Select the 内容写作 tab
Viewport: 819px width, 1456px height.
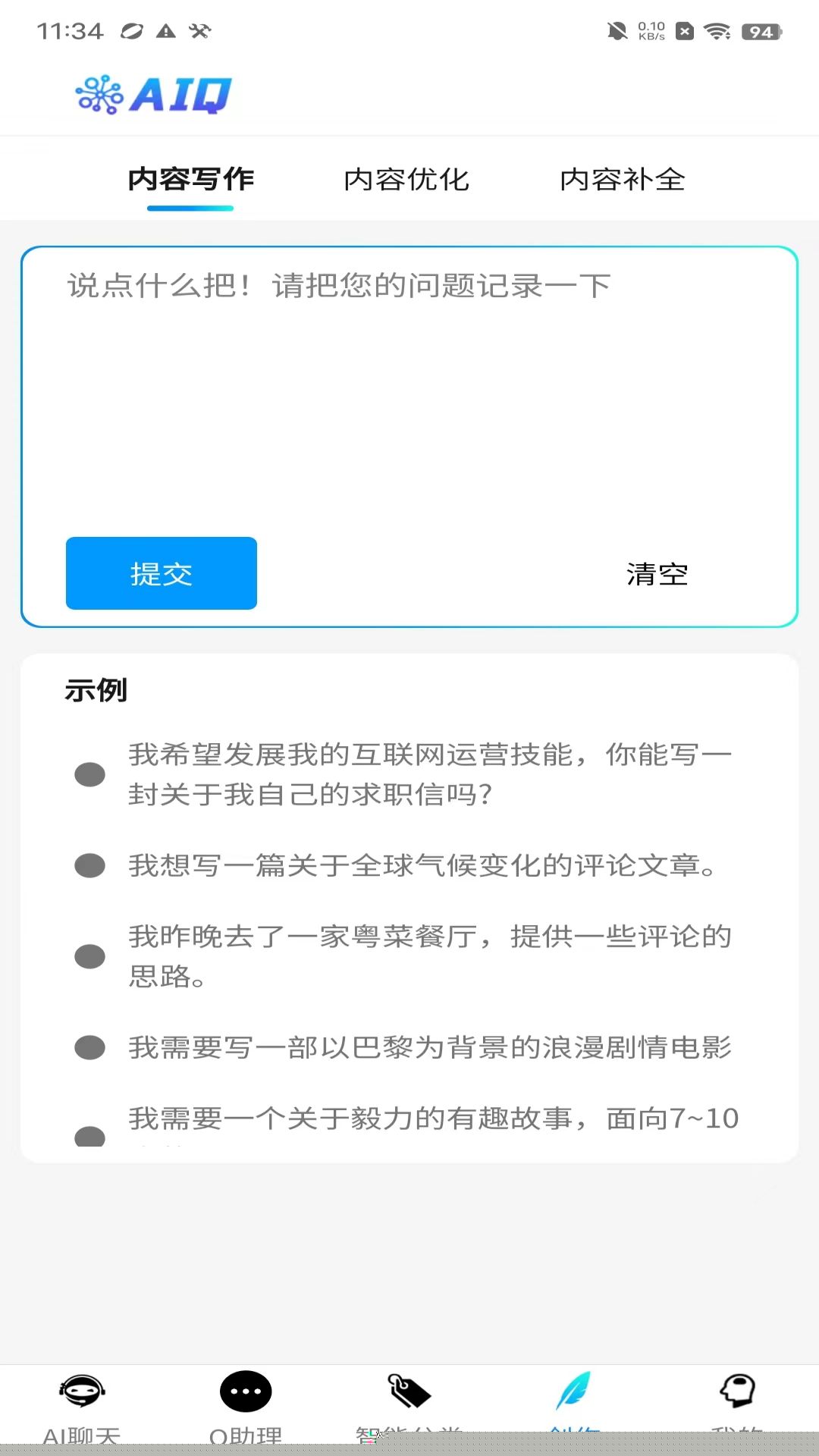190,180
